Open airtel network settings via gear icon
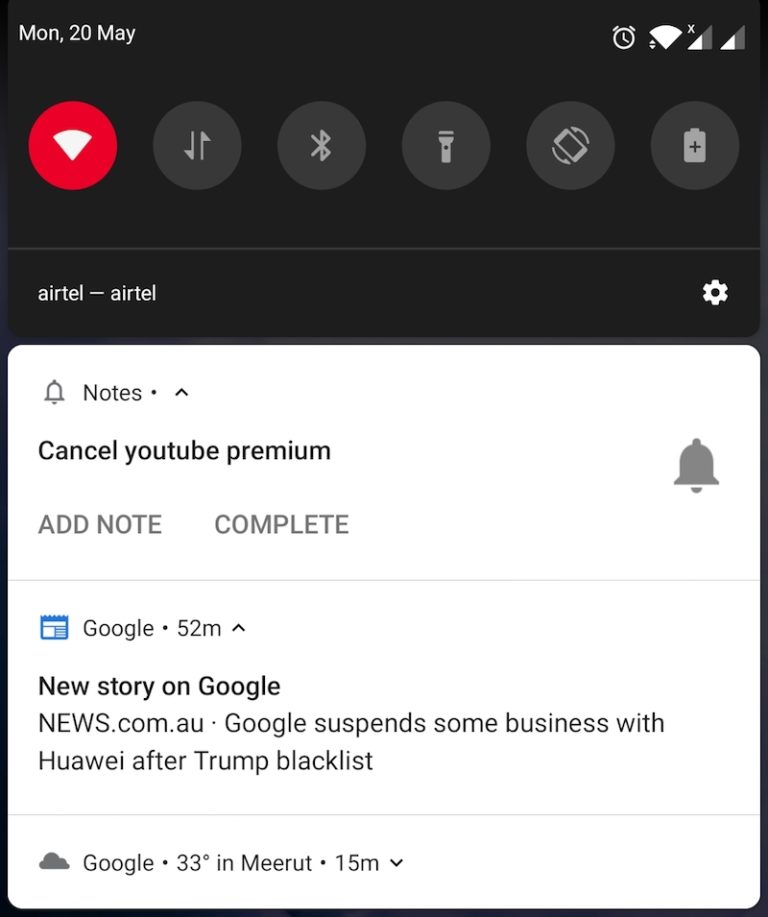The height and width of the screenshot is (917, 768). pos(714,292)
